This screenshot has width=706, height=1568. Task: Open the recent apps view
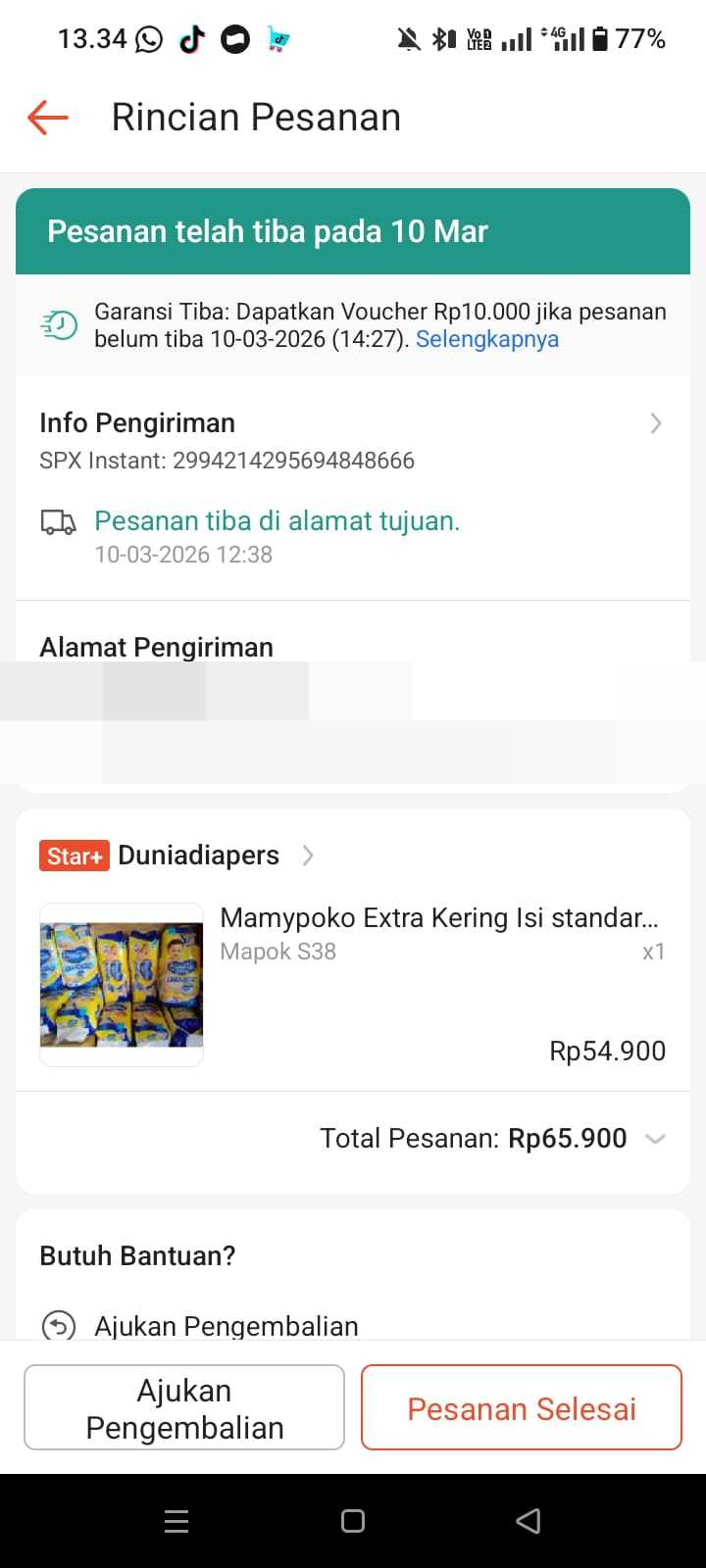coord(176,1521)
